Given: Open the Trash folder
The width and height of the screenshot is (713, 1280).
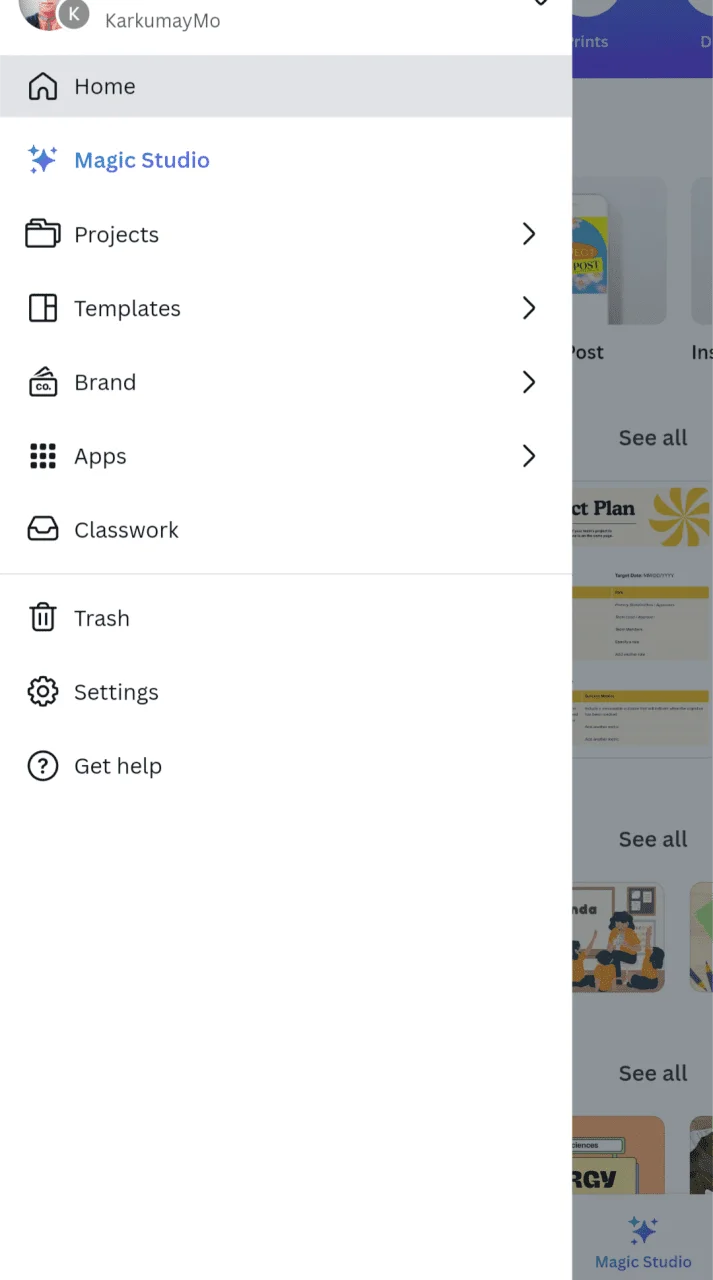Looking at the screenshot, I should (286, 618).
